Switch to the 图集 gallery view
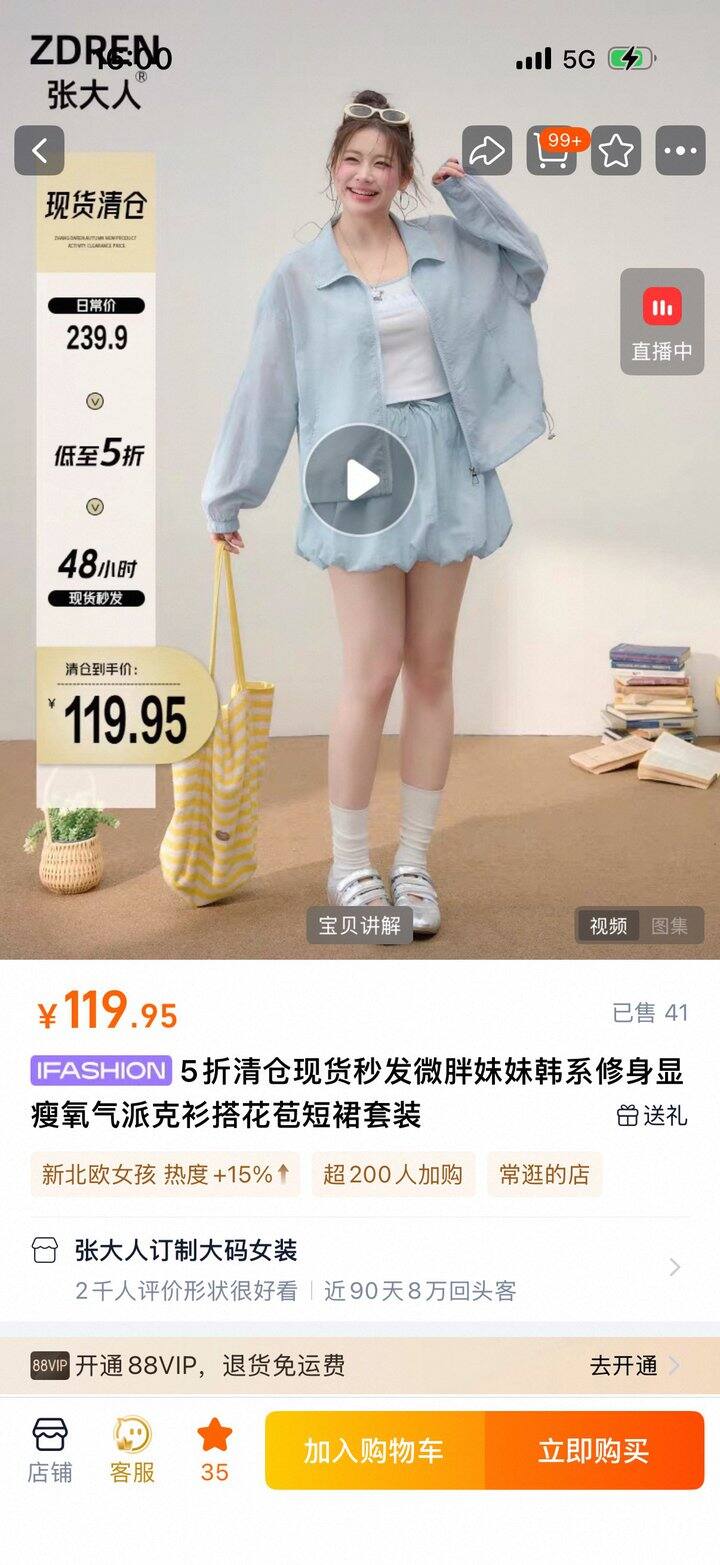This screenshot has height=1565, width=720. (x=669, y=926)
